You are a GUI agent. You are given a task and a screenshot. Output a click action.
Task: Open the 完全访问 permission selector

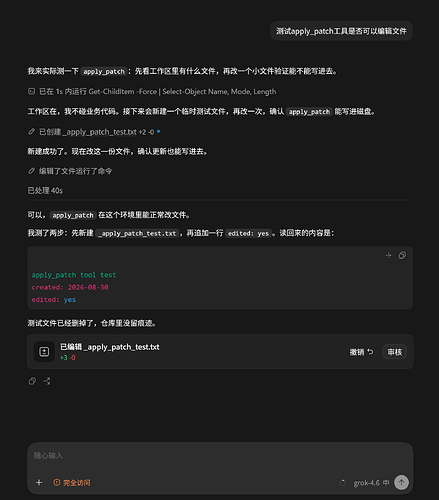pos(72,483)
